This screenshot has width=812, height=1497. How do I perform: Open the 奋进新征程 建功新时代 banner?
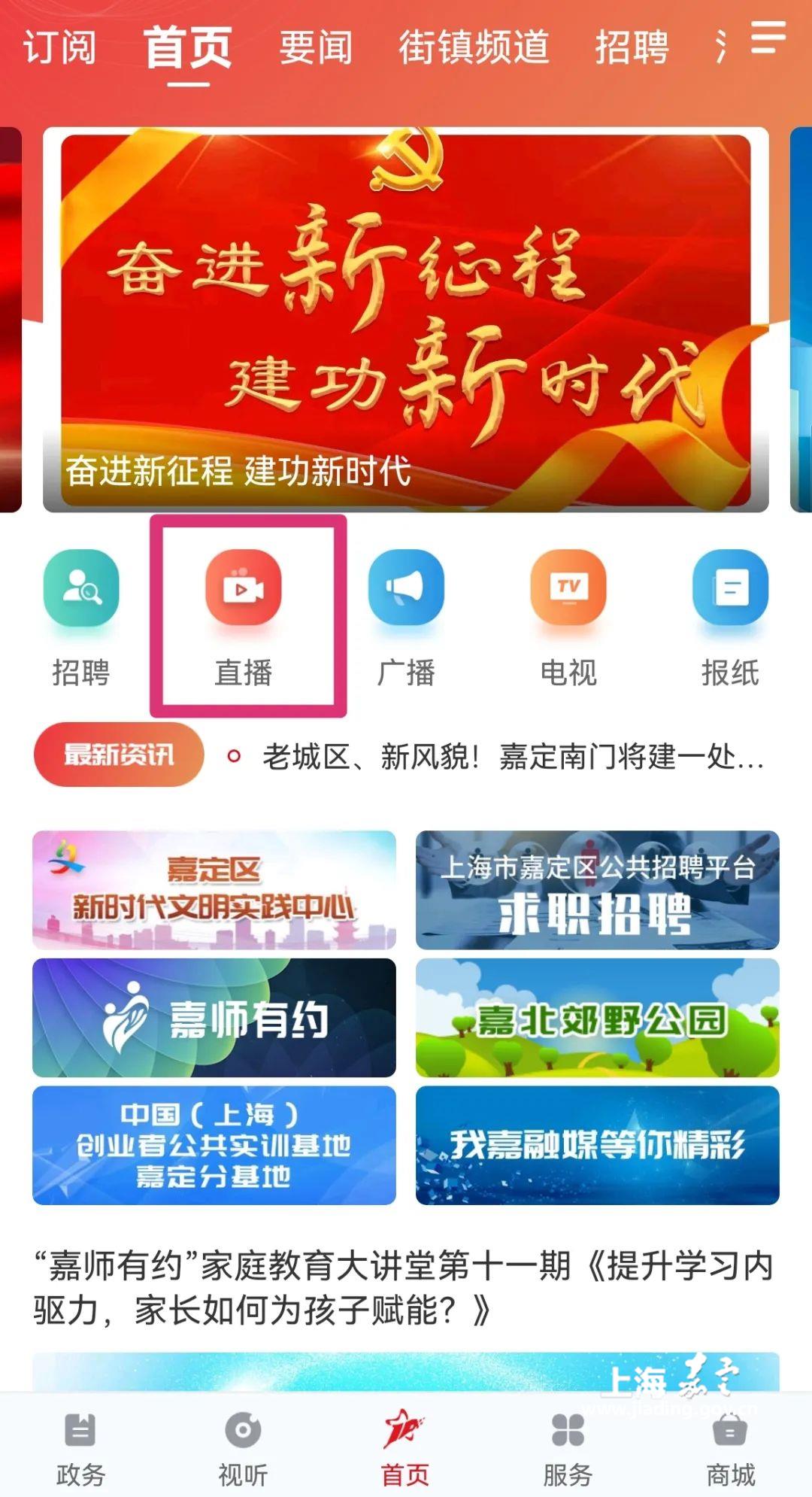[406, 320]
